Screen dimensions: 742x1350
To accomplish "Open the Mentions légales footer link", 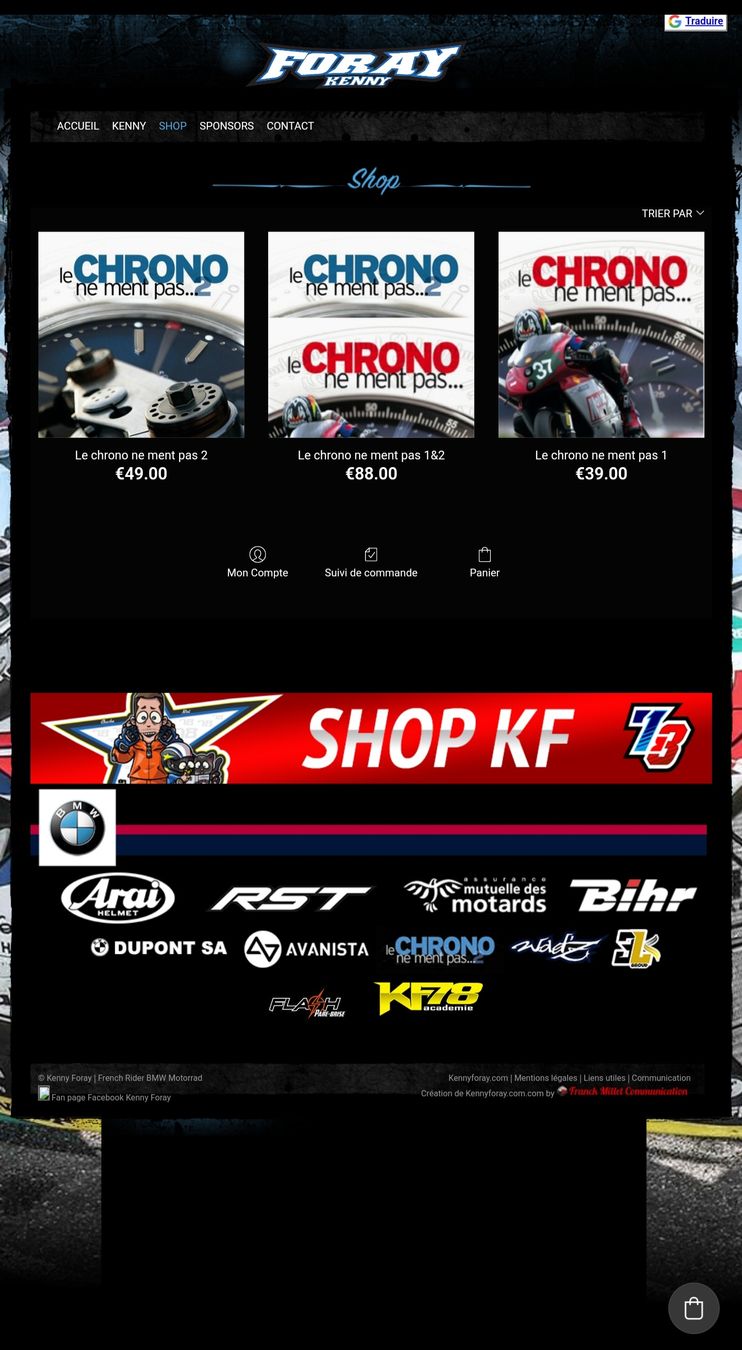I will 545,1078.
